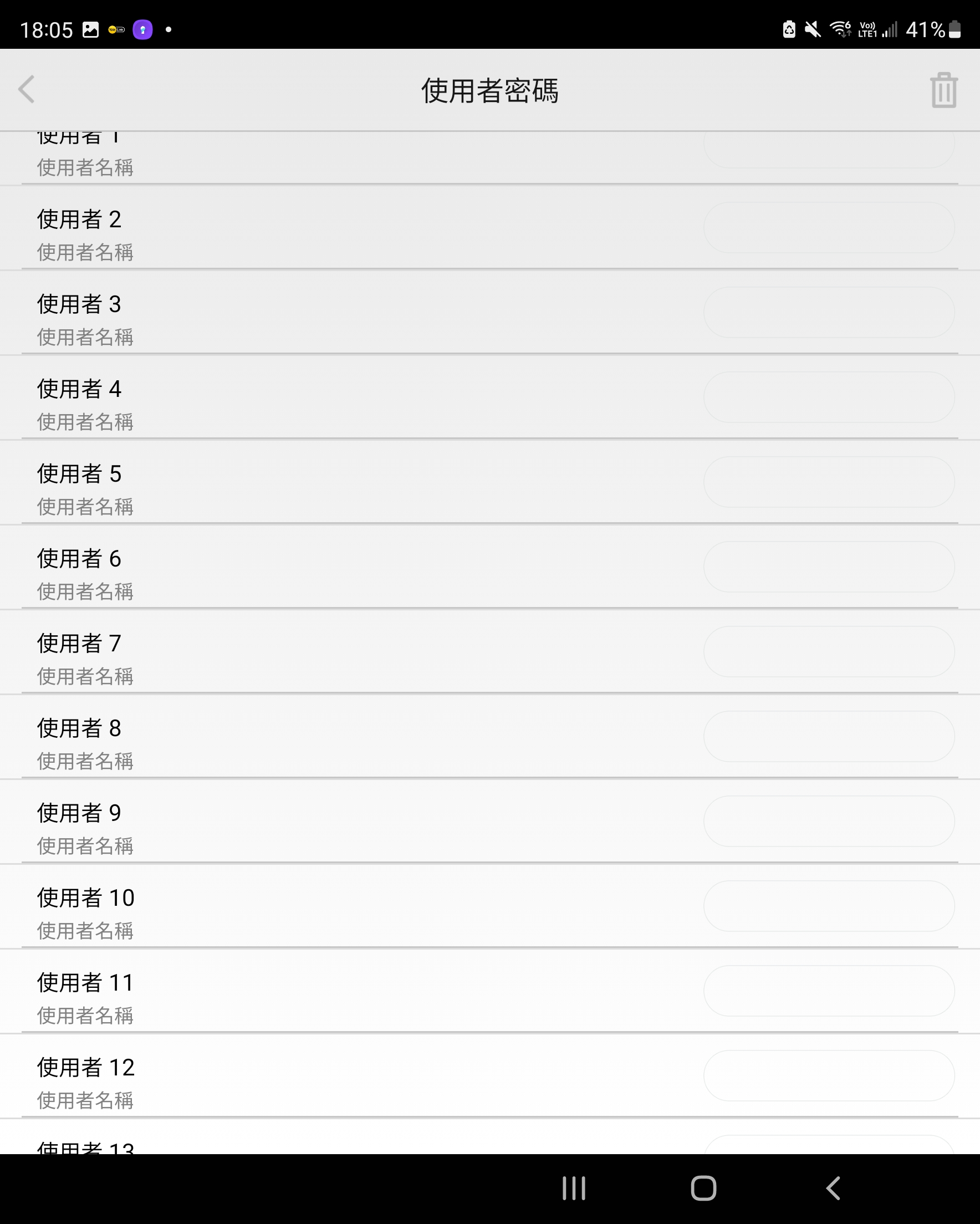
Task: Tap the password field for 使用者 12
Action: [x=829, y=1076]
